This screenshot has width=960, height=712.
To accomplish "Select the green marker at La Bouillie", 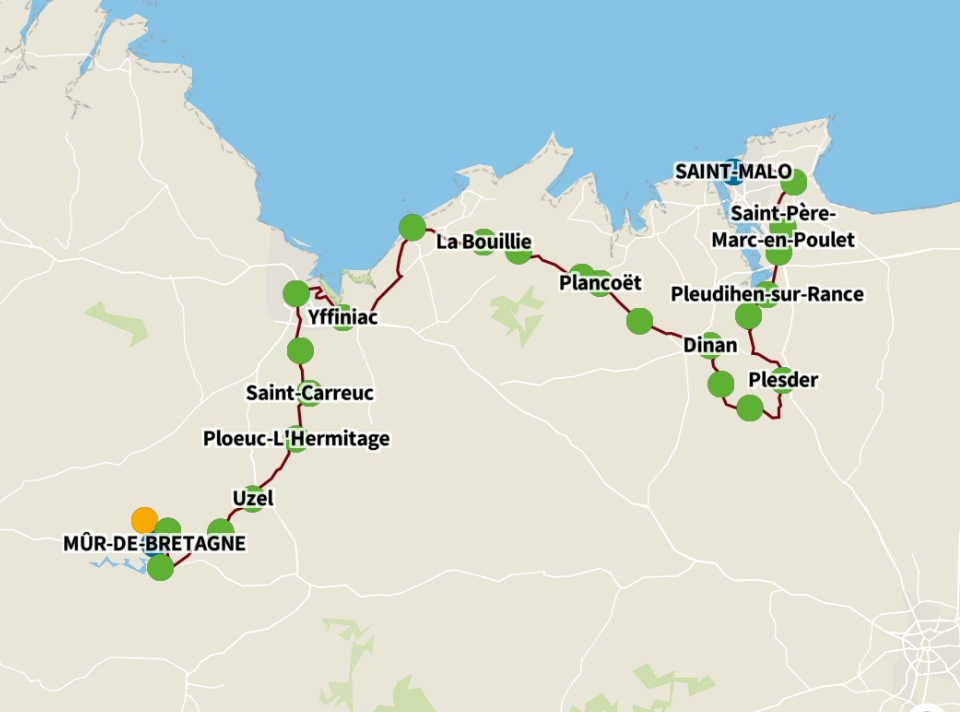I will [483, 241].
